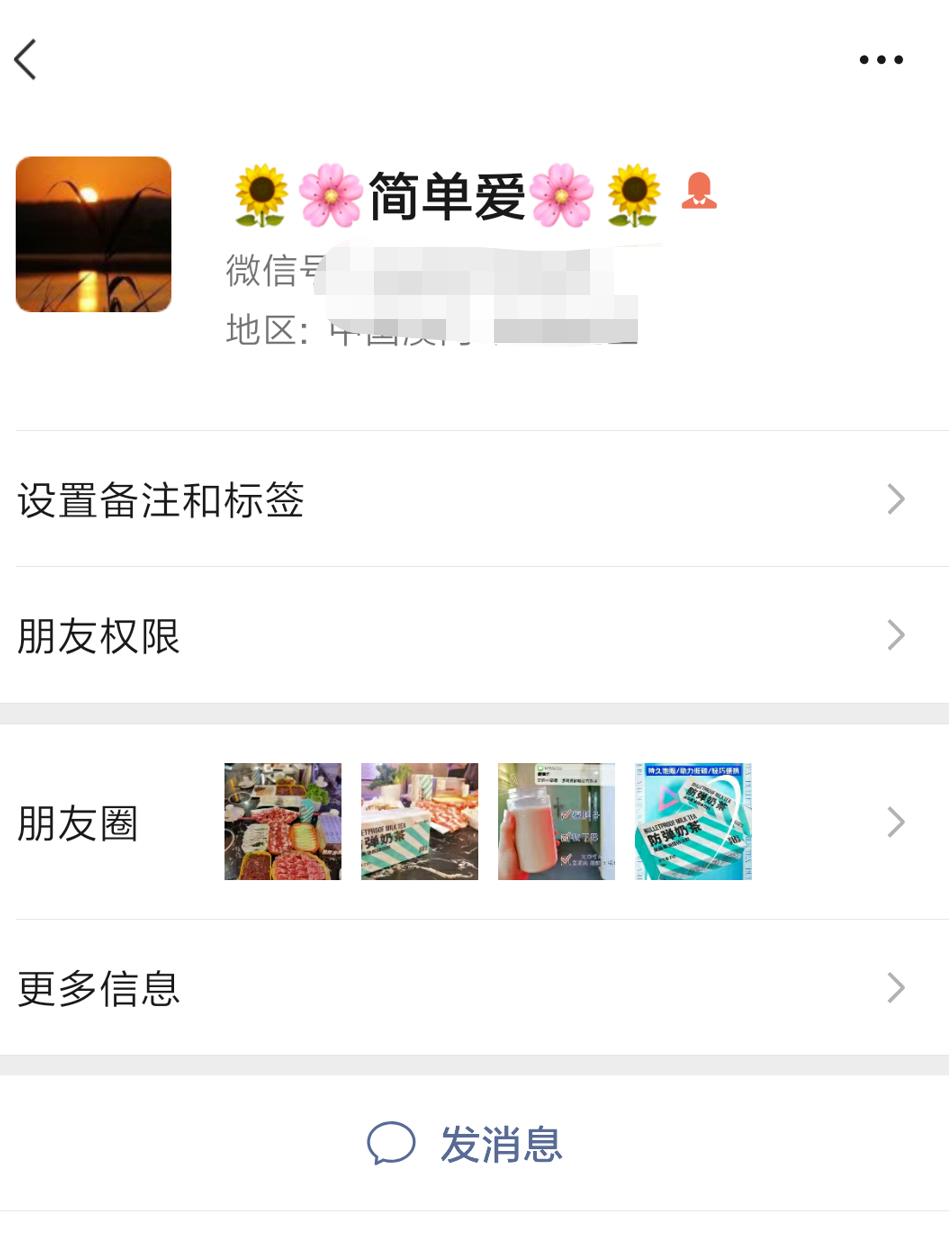Open 设置备注和标签 settings entry
The image size is (952, 1253).
pos(159,500)
